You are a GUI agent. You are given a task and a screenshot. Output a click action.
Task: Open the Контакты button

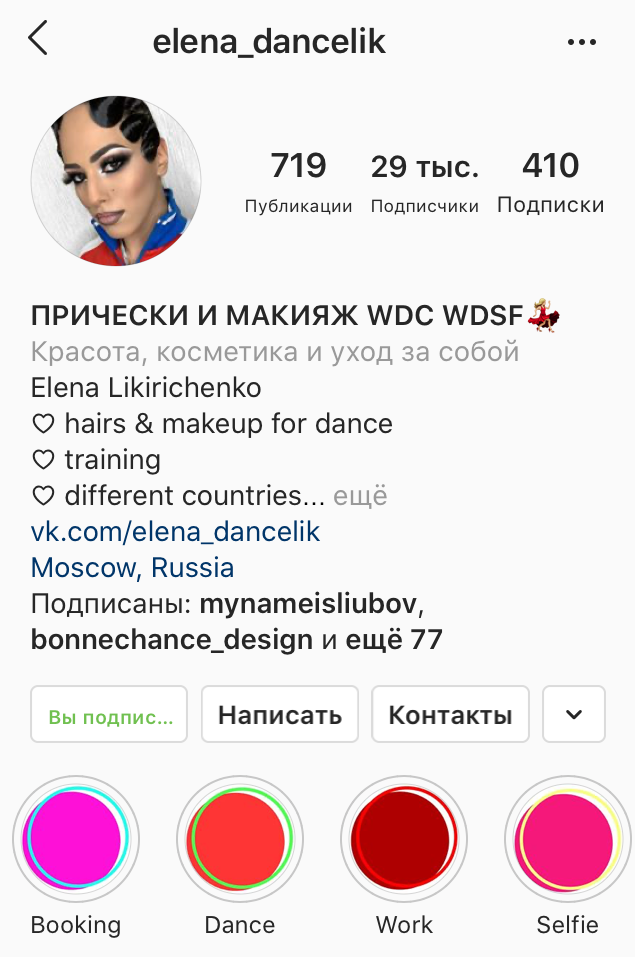pyautogui.click(x=450, y=714)
